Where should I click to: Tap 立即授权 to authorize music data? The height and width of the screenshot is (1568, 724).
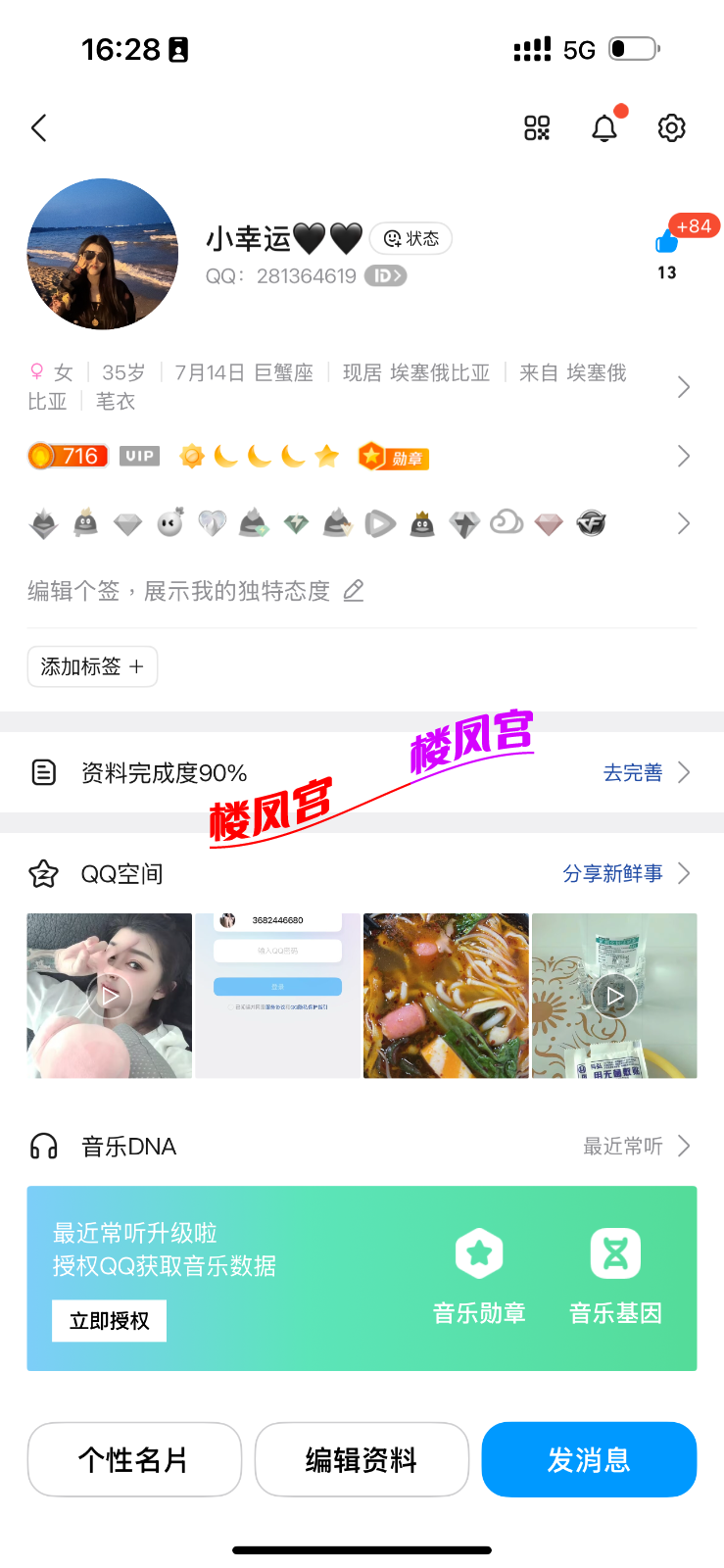(109, 1321)
